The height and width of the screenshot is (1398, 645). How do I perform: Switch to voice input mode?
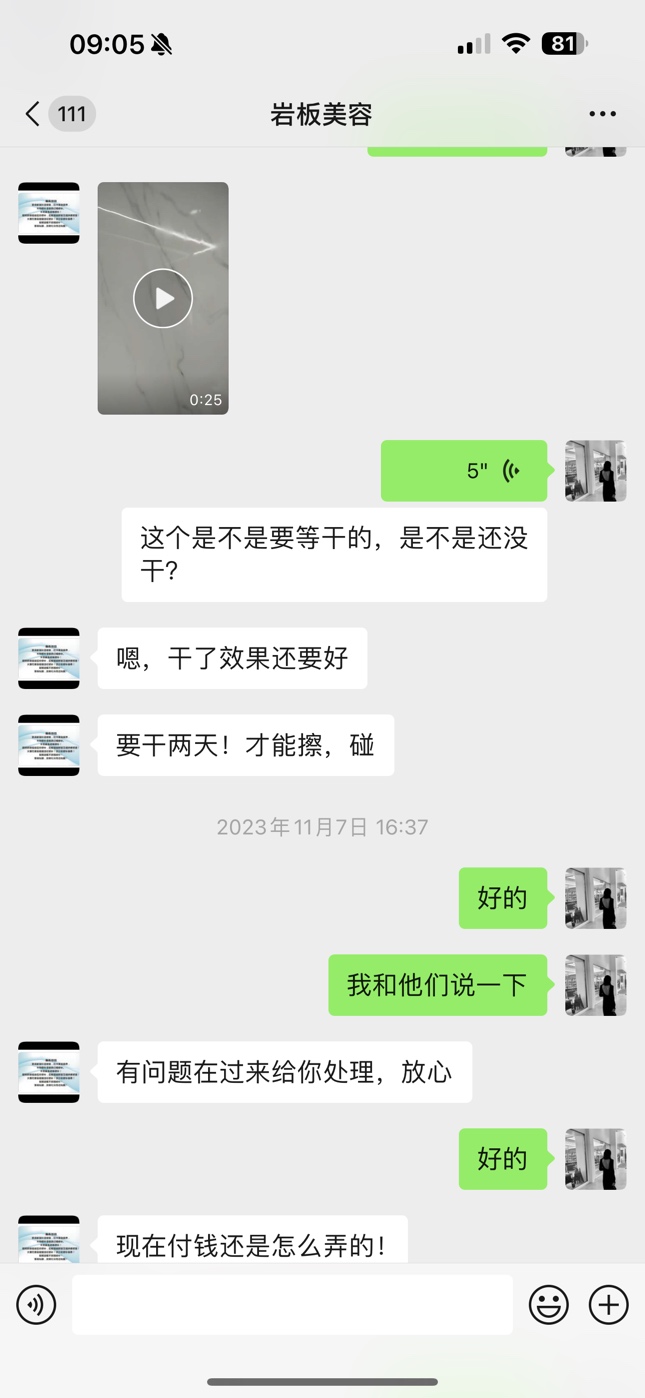[x=37, y=1304]
